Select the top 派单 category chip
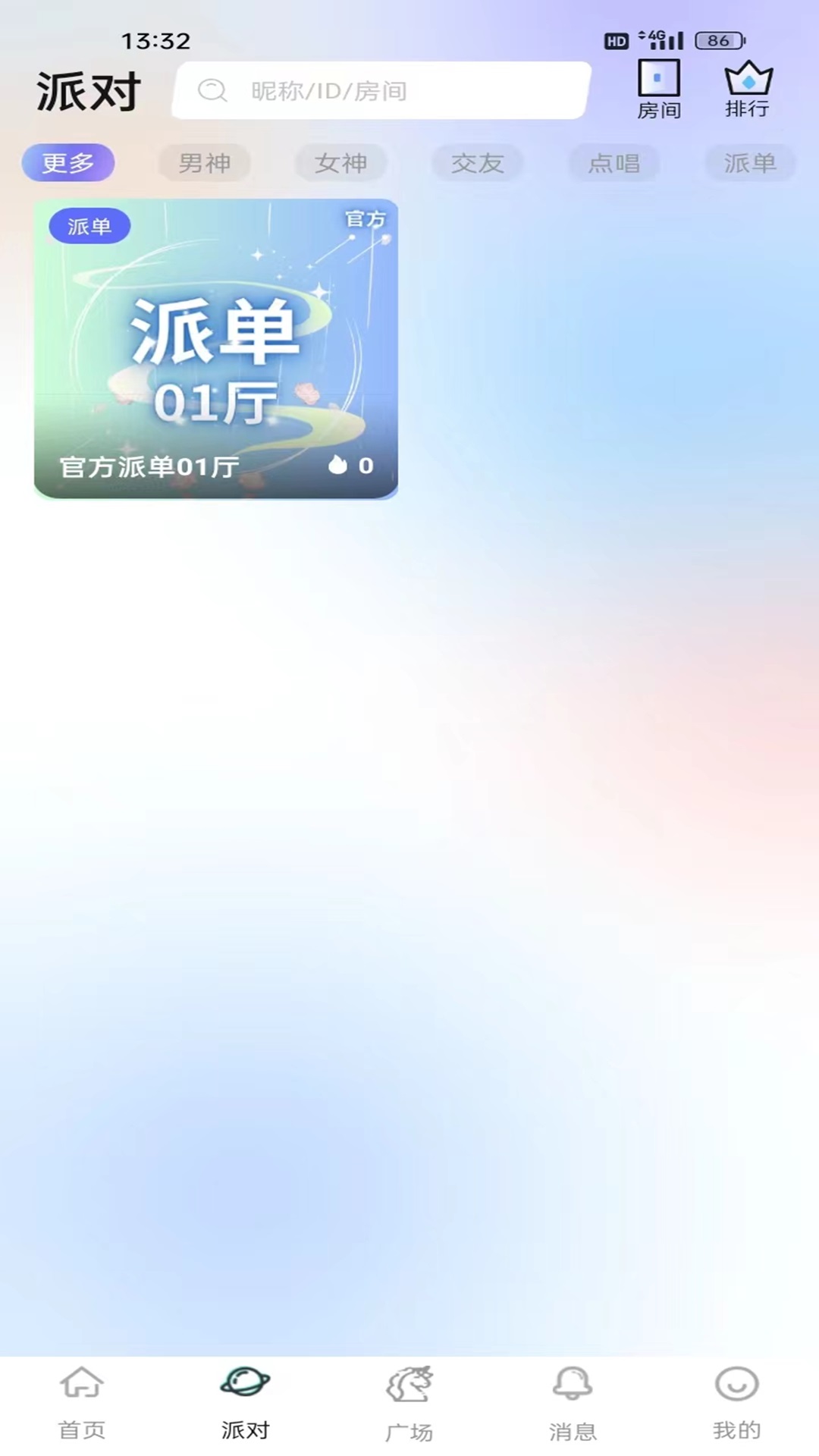This screenshot has height=1456, width=819. pyautogui.click(x=749, y=163)
